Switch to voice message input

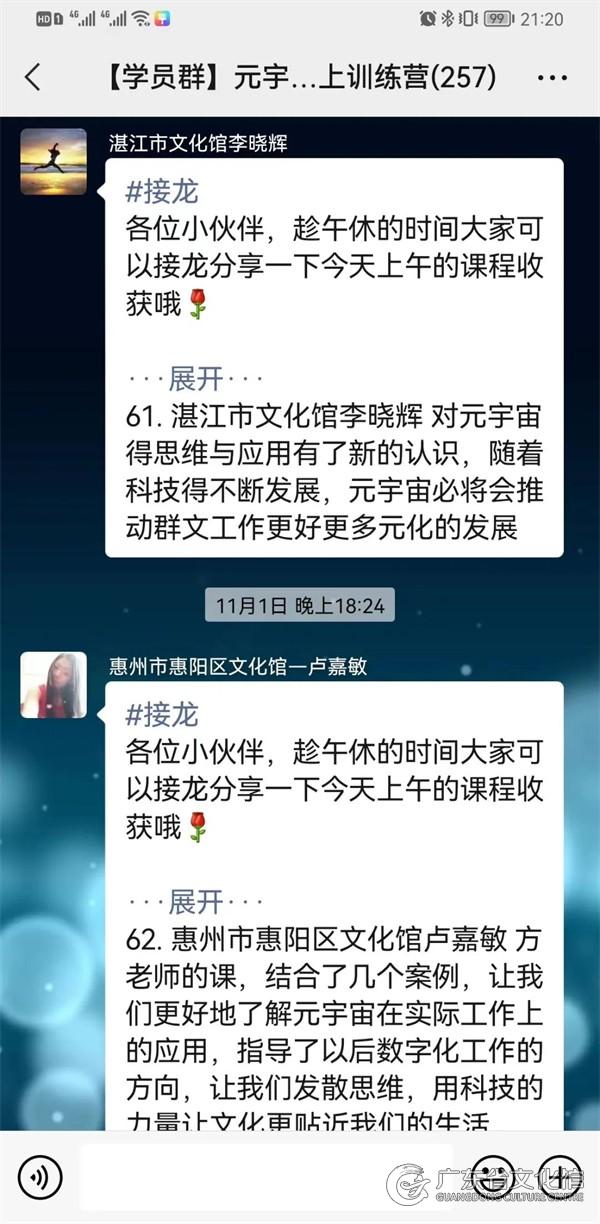coord(40,1177)
